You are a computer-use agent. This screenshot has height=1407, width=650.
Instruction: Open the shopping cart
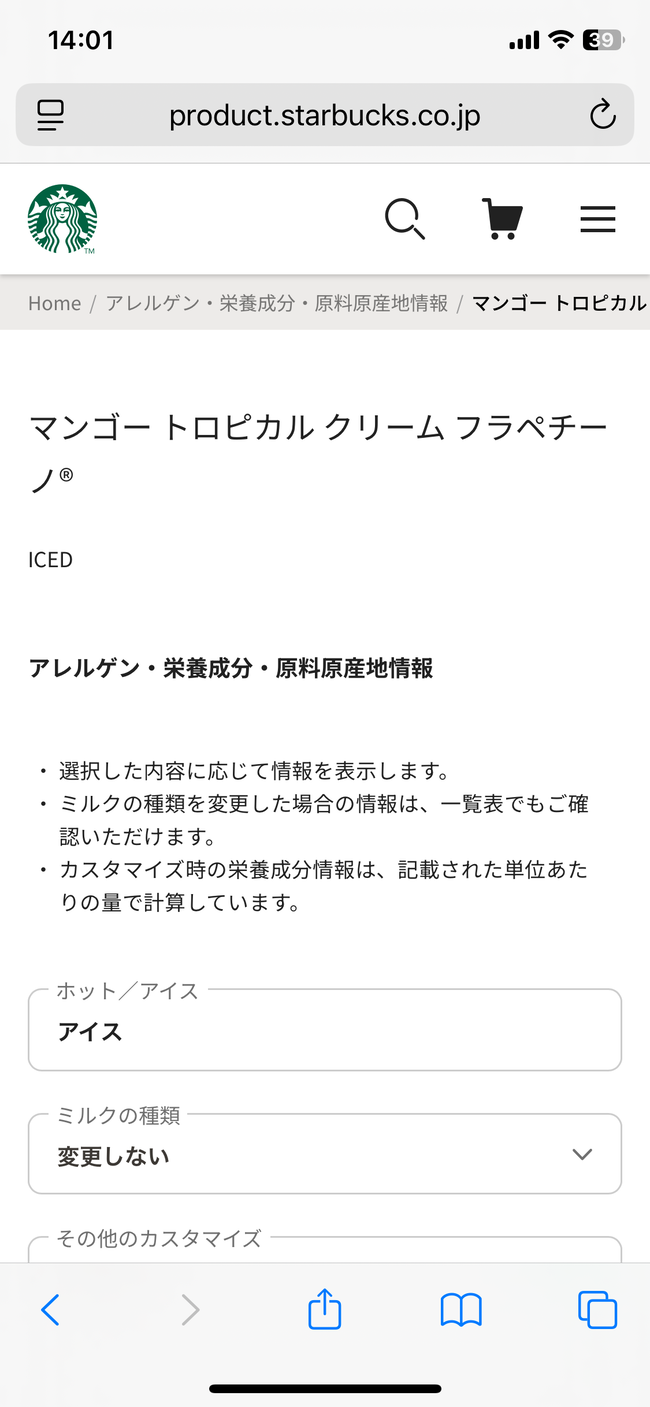[502, 219]
